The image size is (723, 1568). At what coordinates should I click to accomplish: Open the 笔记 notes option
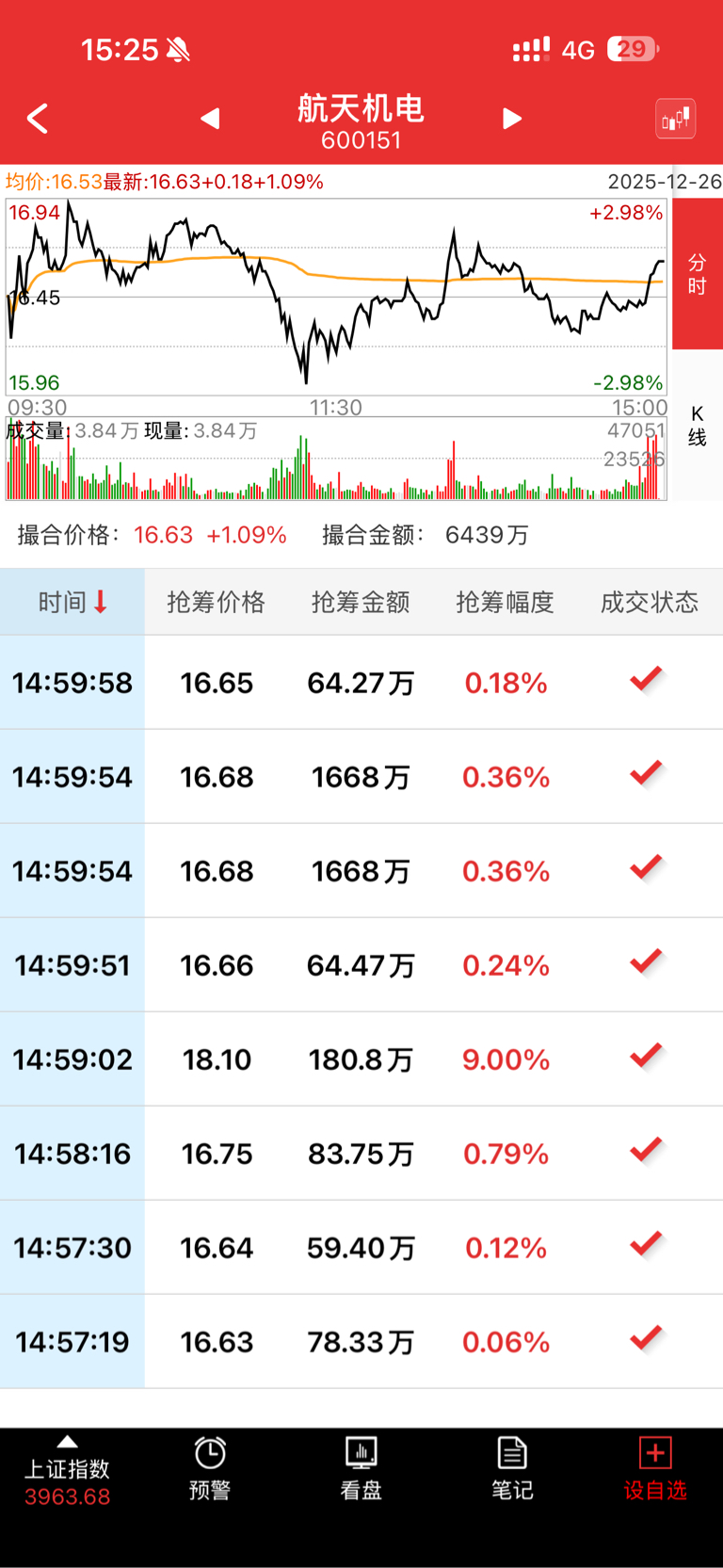[512, 1469]
